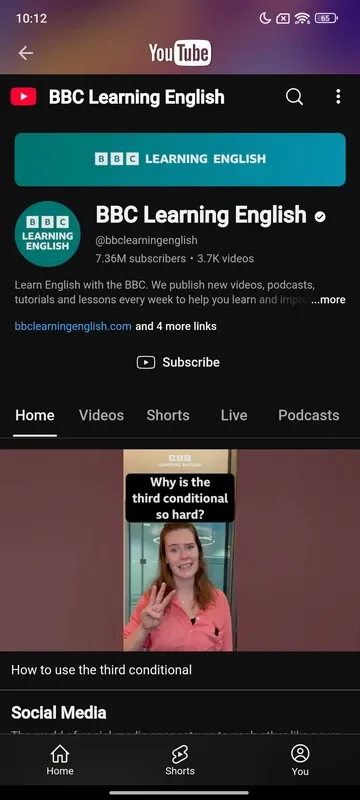The height and width of the screenshot is (800, 360).
Task: Open the bbclearningenglish.com link
Action: click(73, 327)
